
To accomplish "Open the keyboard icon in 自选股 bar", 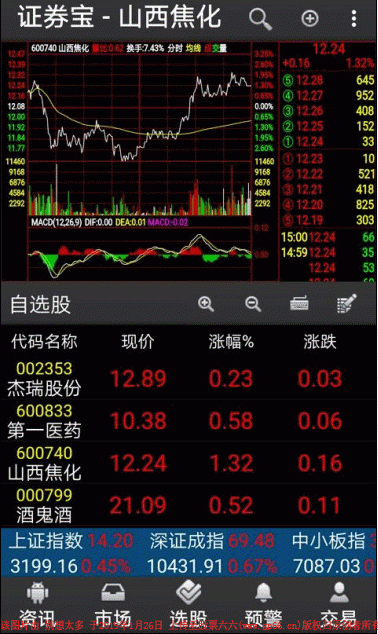I will pyautogui.click(x=299, y=303).
